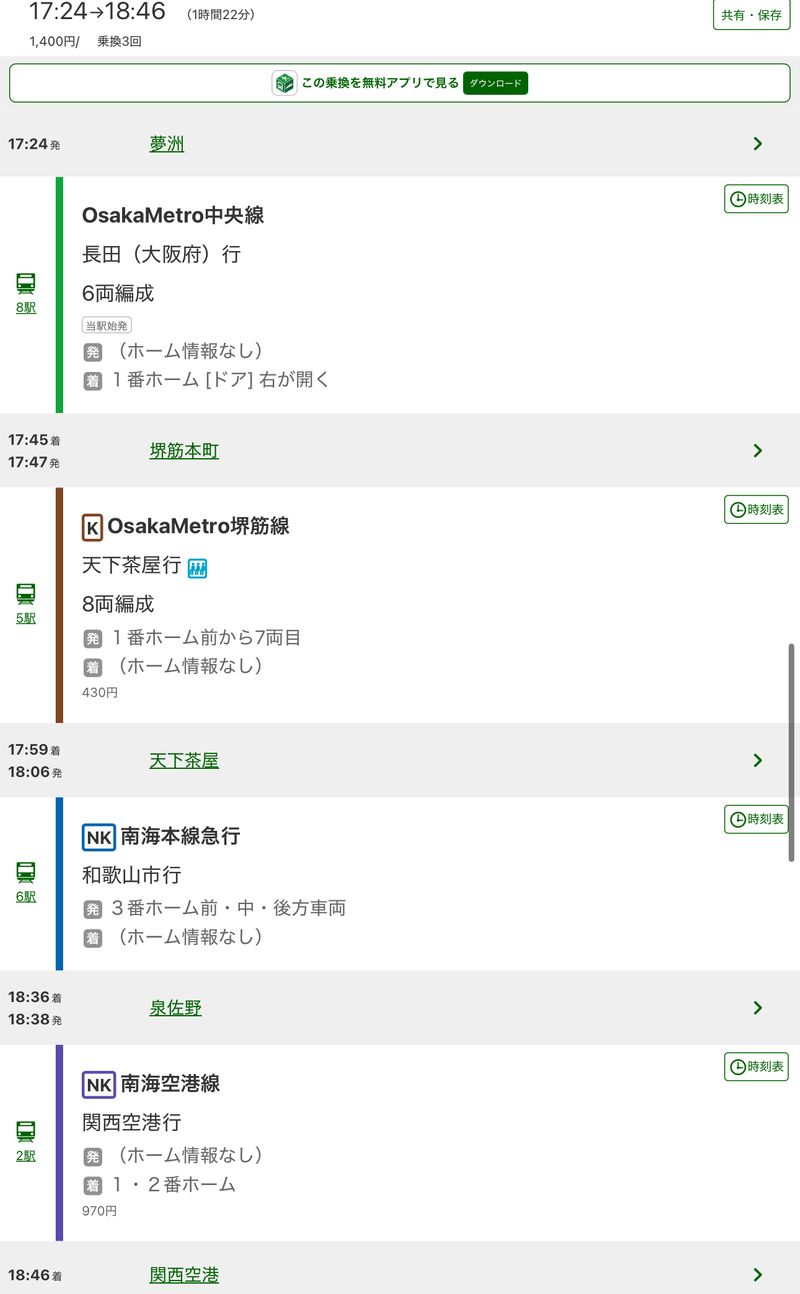Show the 5駅 stops on 堺筋線

point(26,618)
